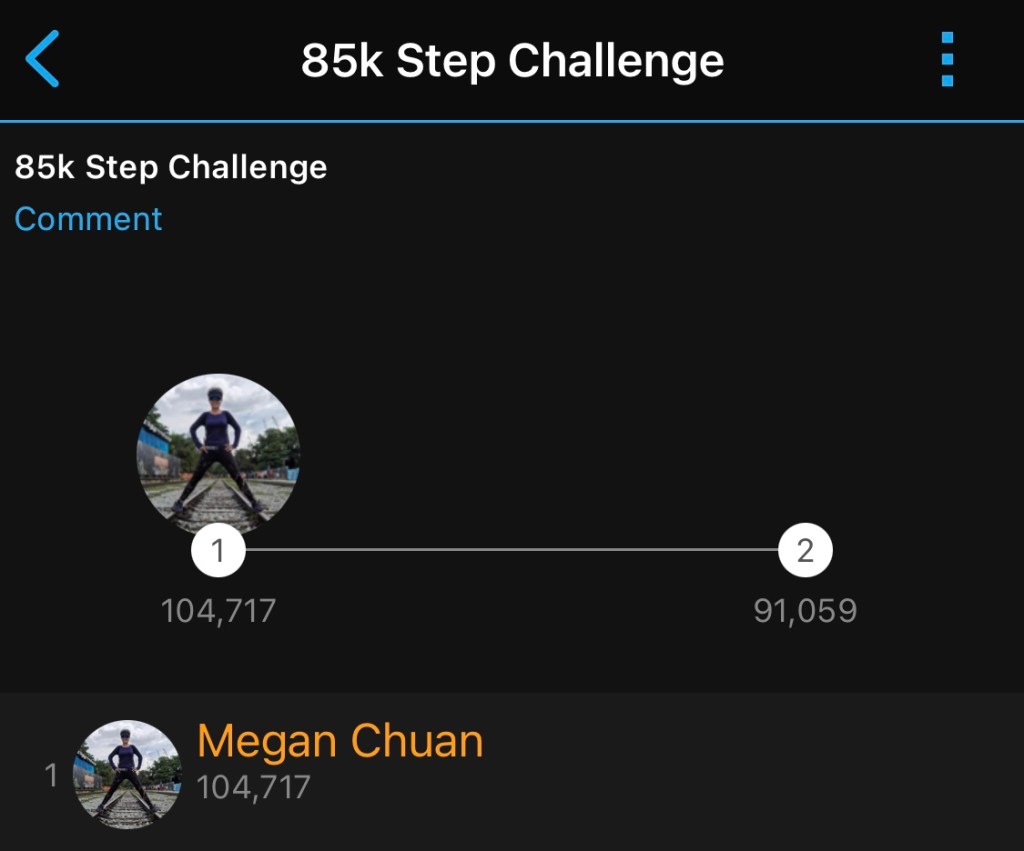Viewport: 1024px width, 851px height.
Task: Open the three-dot overflow menu
Action: click(x=947, y=59)
